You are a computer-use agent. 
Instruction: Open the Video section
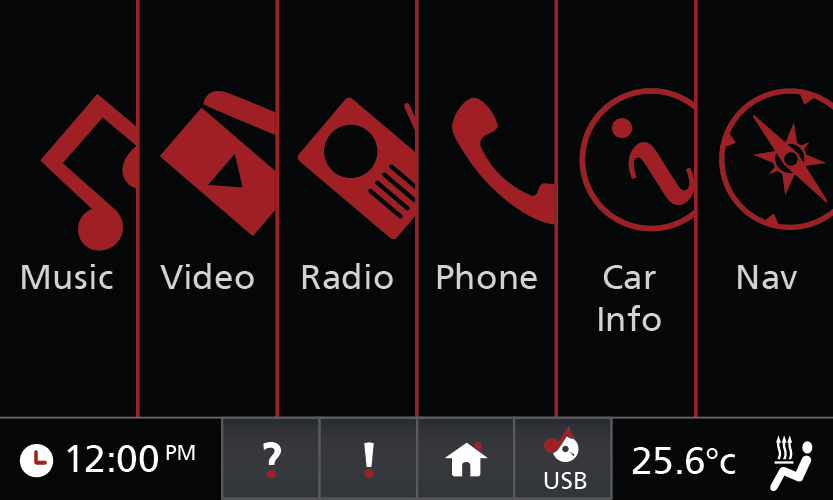coord(207,200)
